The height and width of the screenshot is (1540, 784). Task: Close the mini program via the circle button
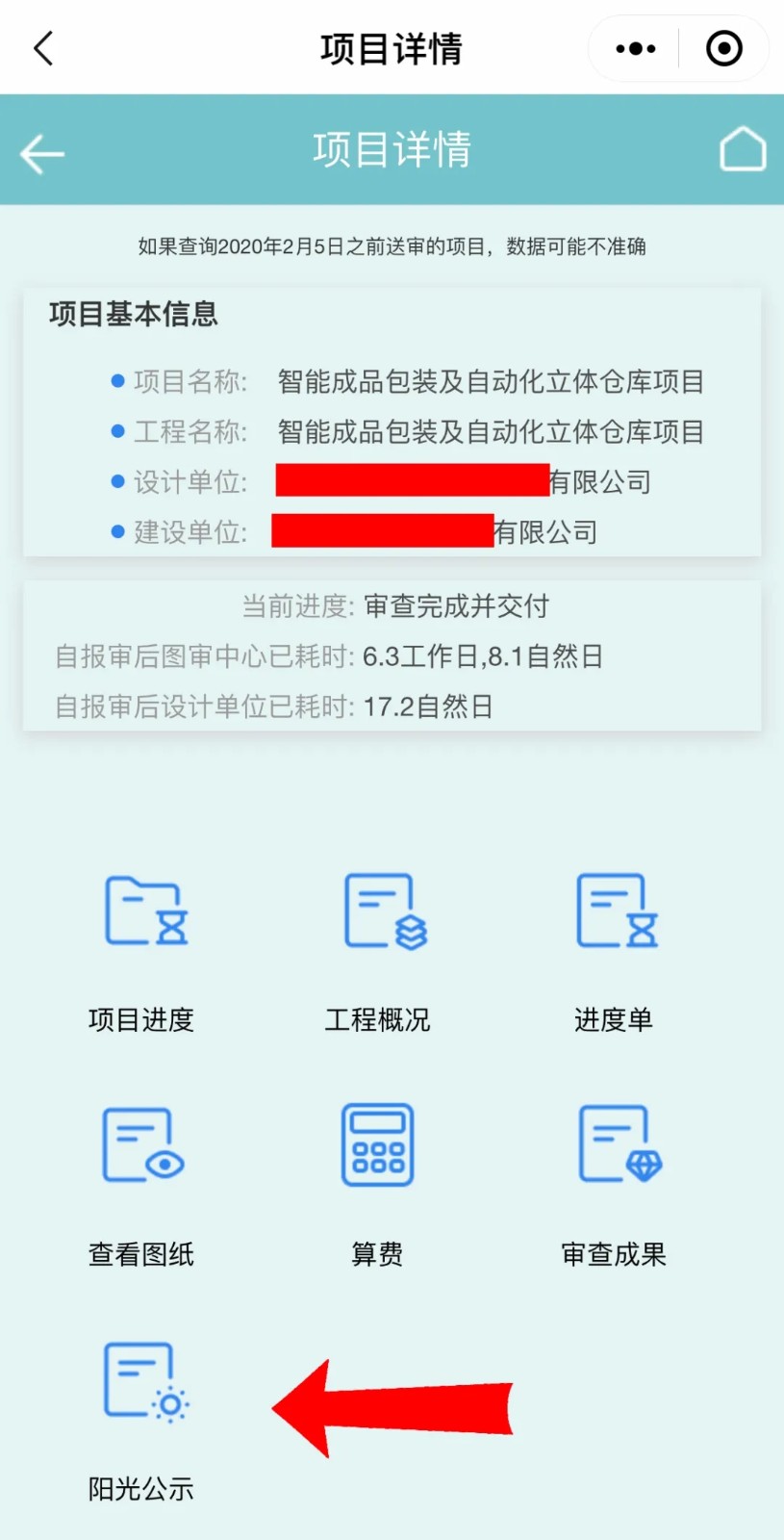point(723,48)
